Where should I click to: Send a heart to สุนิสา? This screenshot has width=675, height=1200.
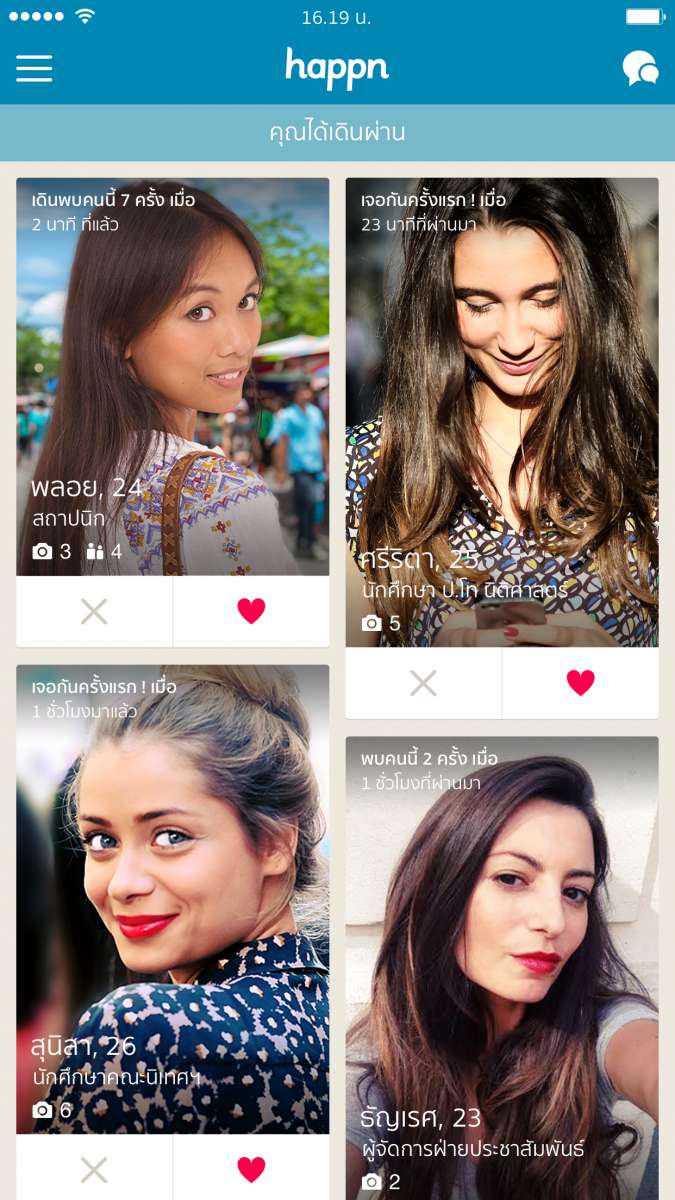pyautogui.click(x=251, y=1169)
